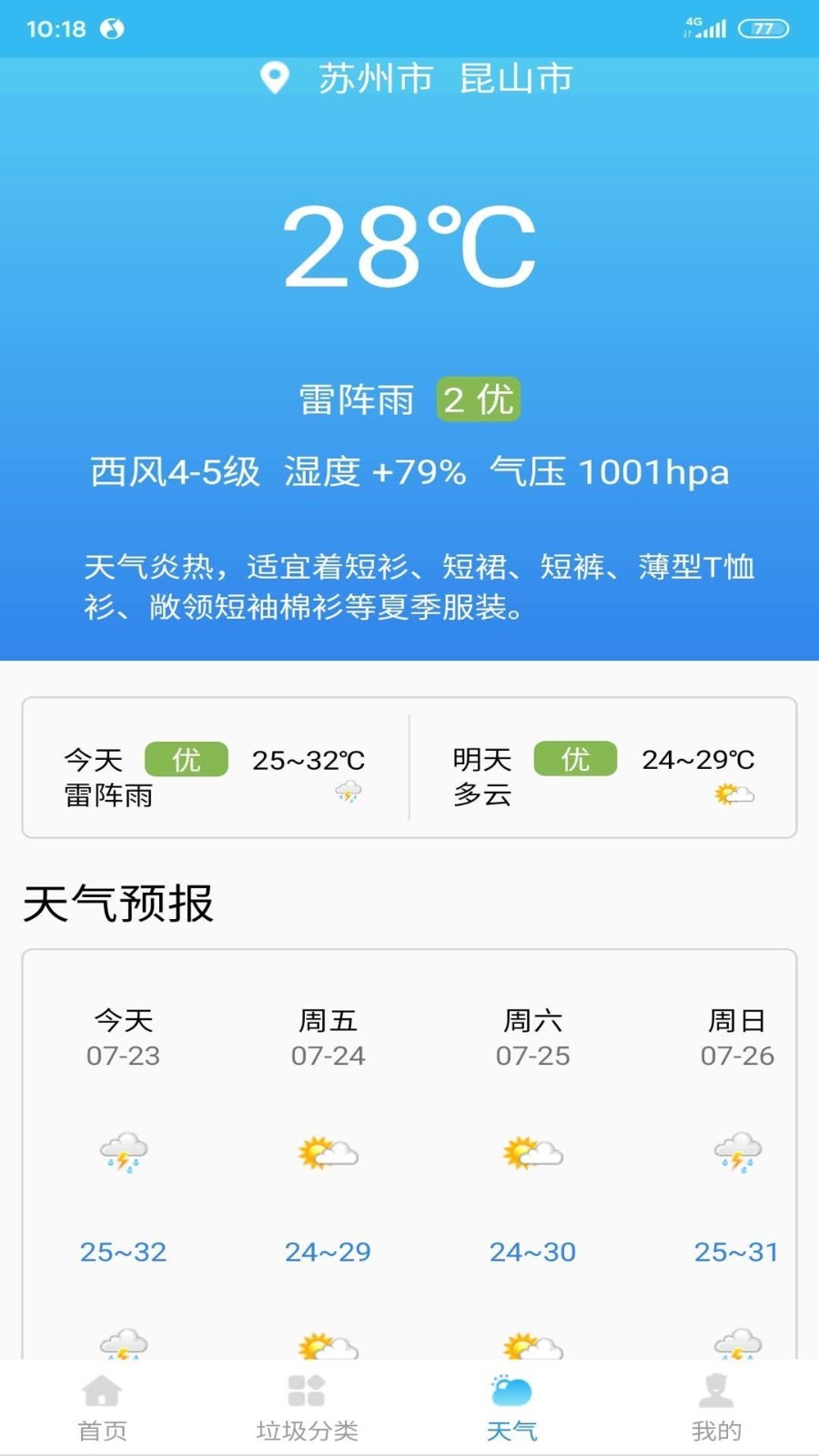The width and height of the screenshot is (819, 1456).
Task: Select the 天气 tab
Action: [511, 1406]
